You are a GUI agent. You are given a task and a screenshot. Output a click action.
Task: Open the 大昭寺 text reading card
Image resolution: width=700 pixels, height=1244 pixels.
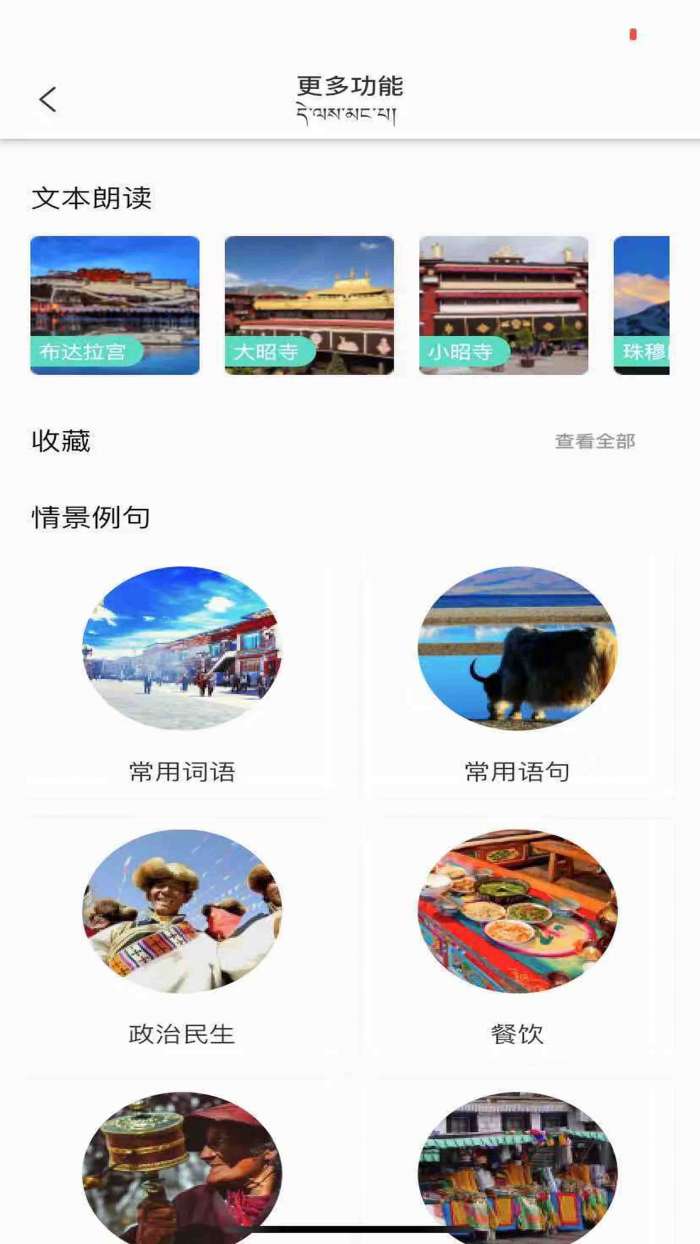click(309, 305)
